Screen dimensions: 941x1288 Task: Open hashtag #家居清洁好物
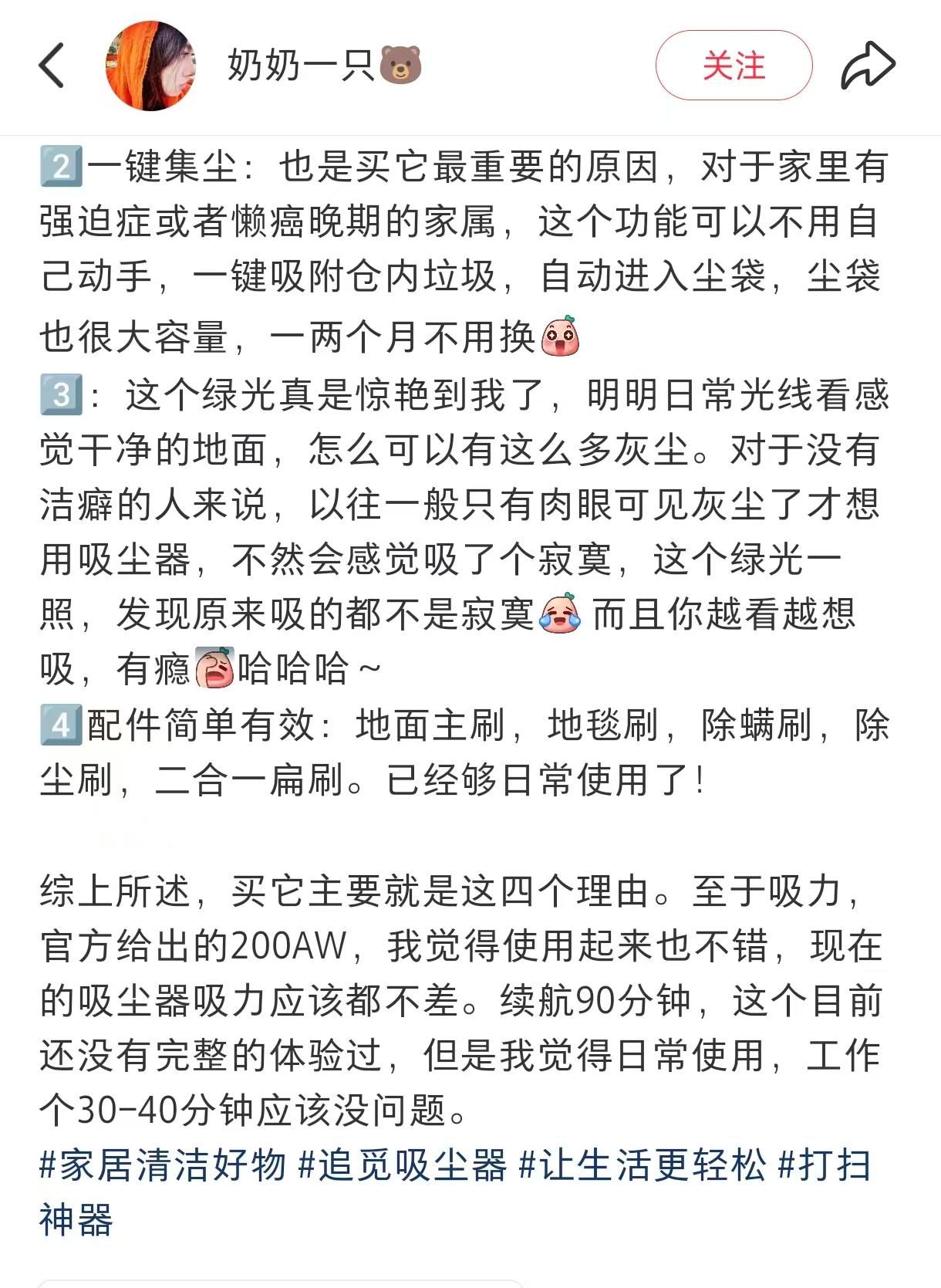point(163,1165)
